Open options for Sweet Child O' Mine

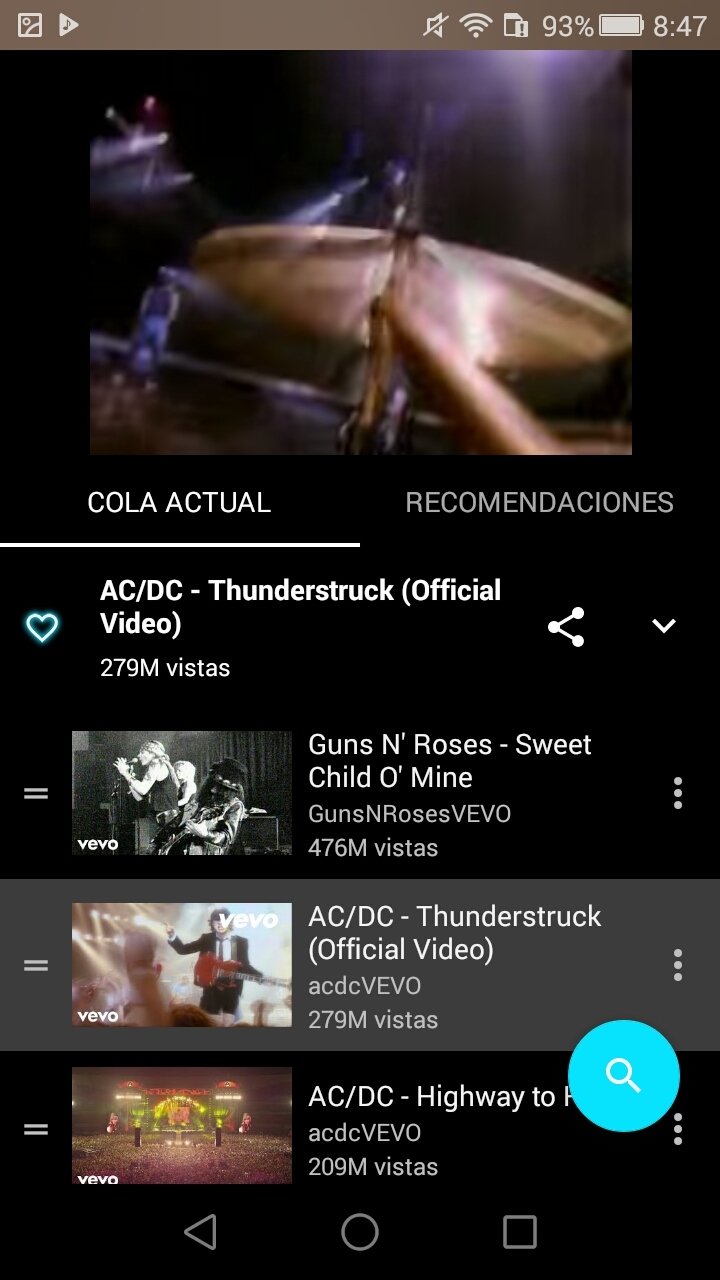[678, 793]
